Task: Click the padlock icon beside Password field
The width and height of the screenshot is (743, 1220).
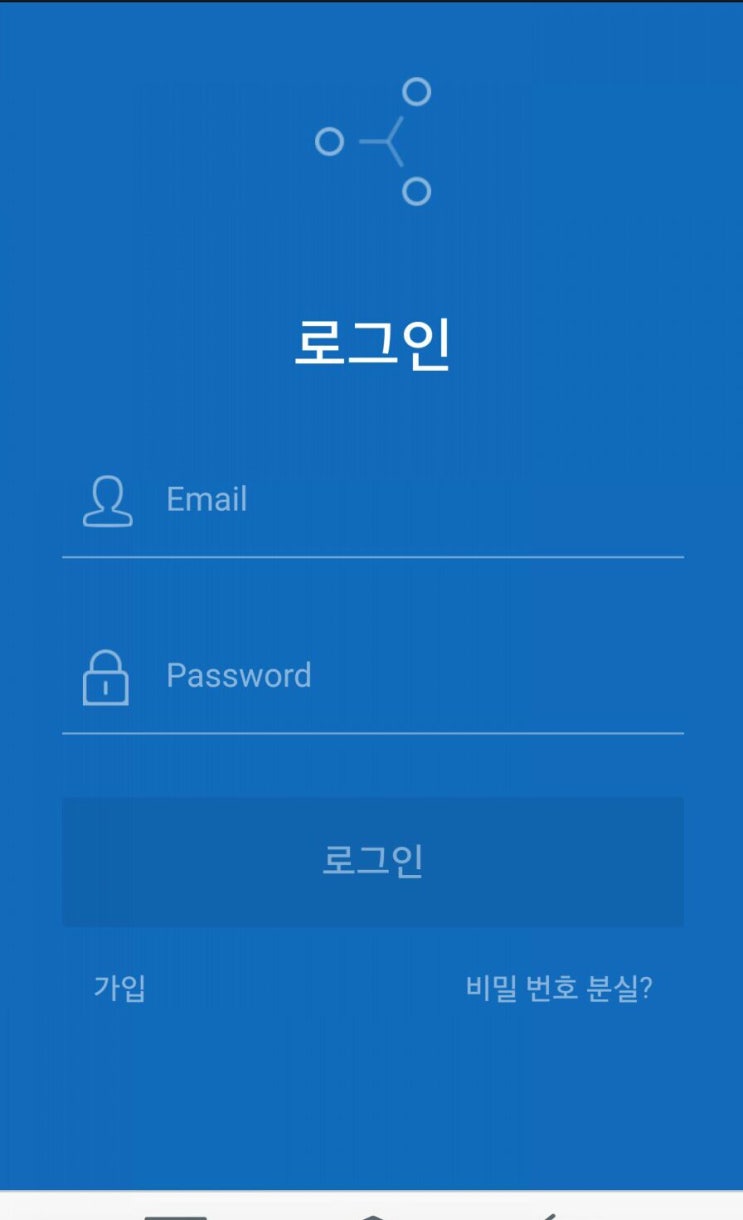Action: pyautogui.click(x=105, y=676)
